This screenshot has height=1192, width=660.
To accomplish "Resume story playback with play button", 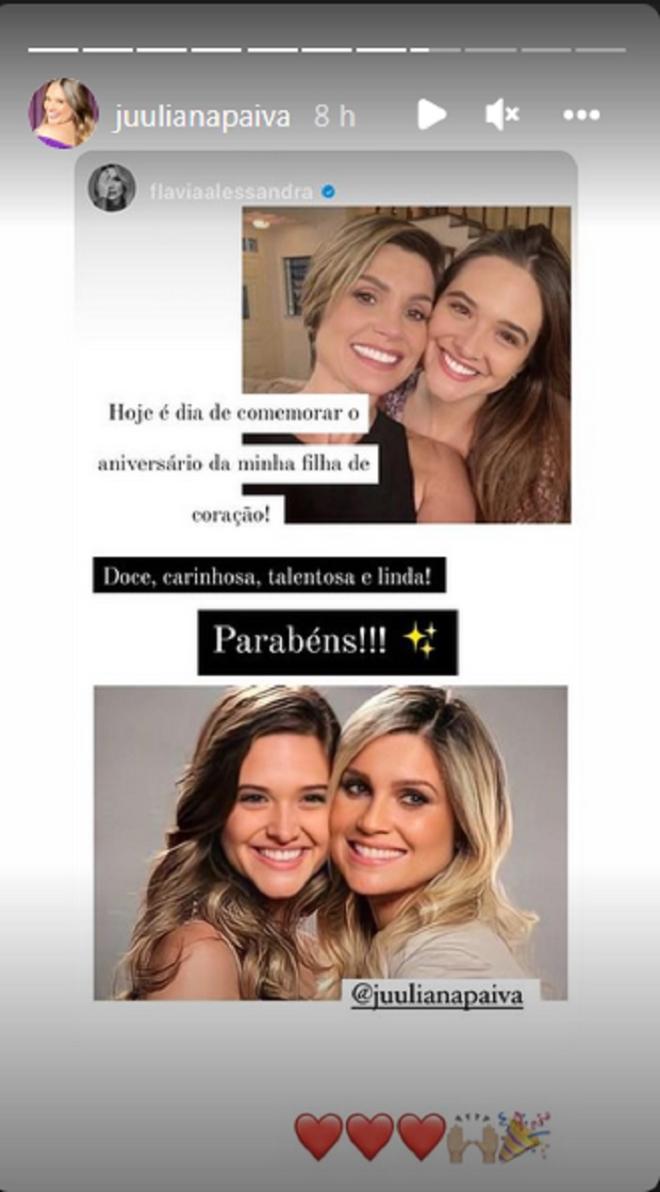I will pyautogui.click(x=431, y=115).
